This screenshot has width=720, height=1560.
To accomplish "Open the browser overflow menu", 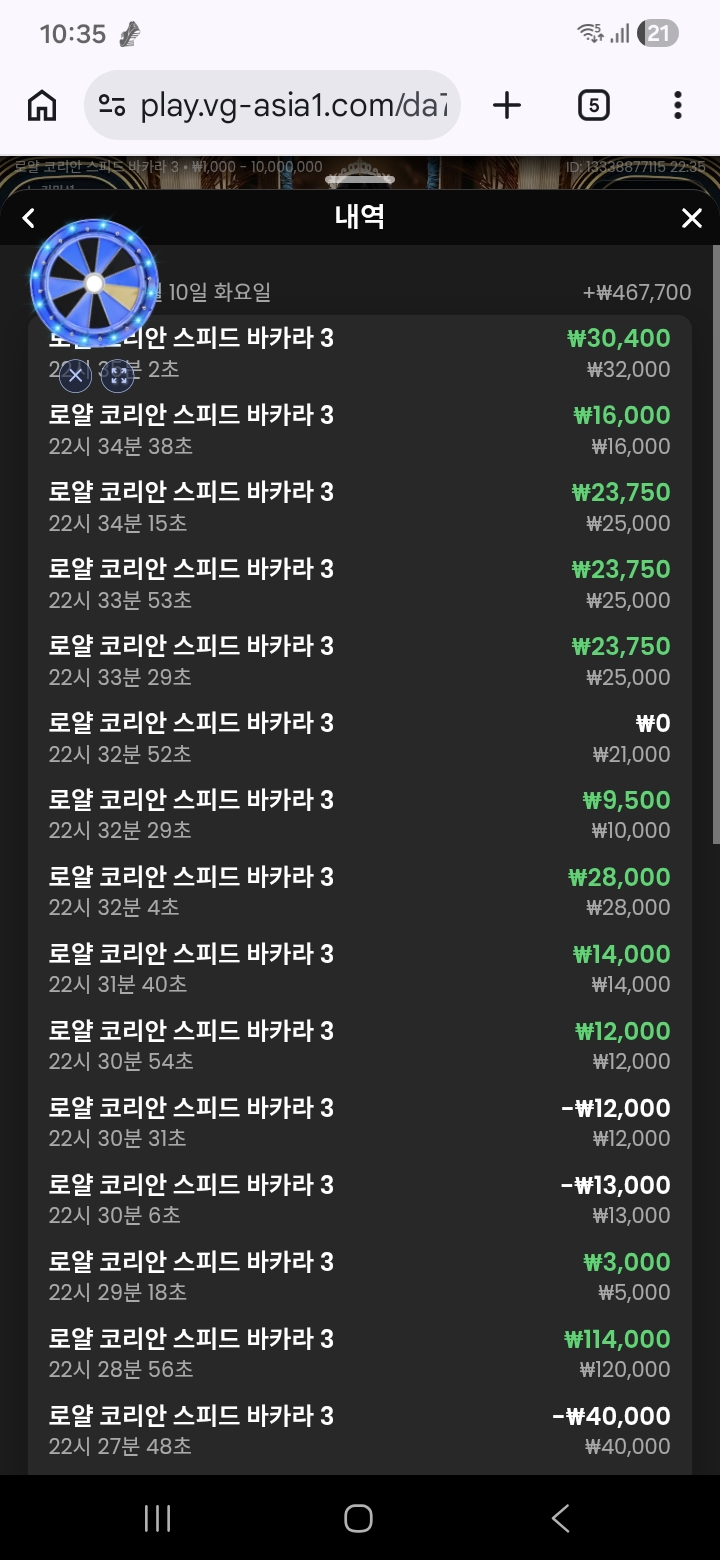I will click(x=678, y=105).
